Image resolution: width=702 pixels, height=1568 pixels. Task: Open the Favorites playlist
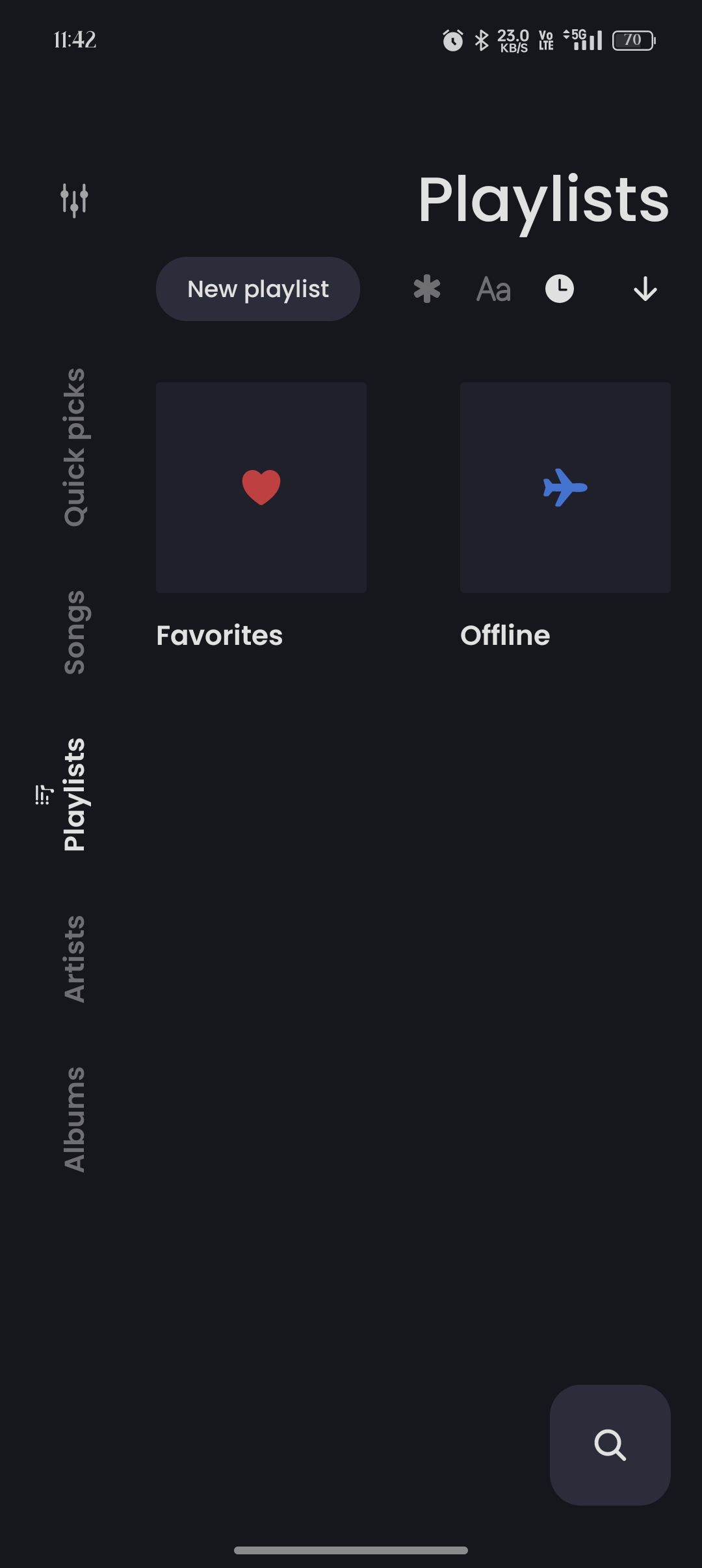pyautogui.click(x=261, y=488)
